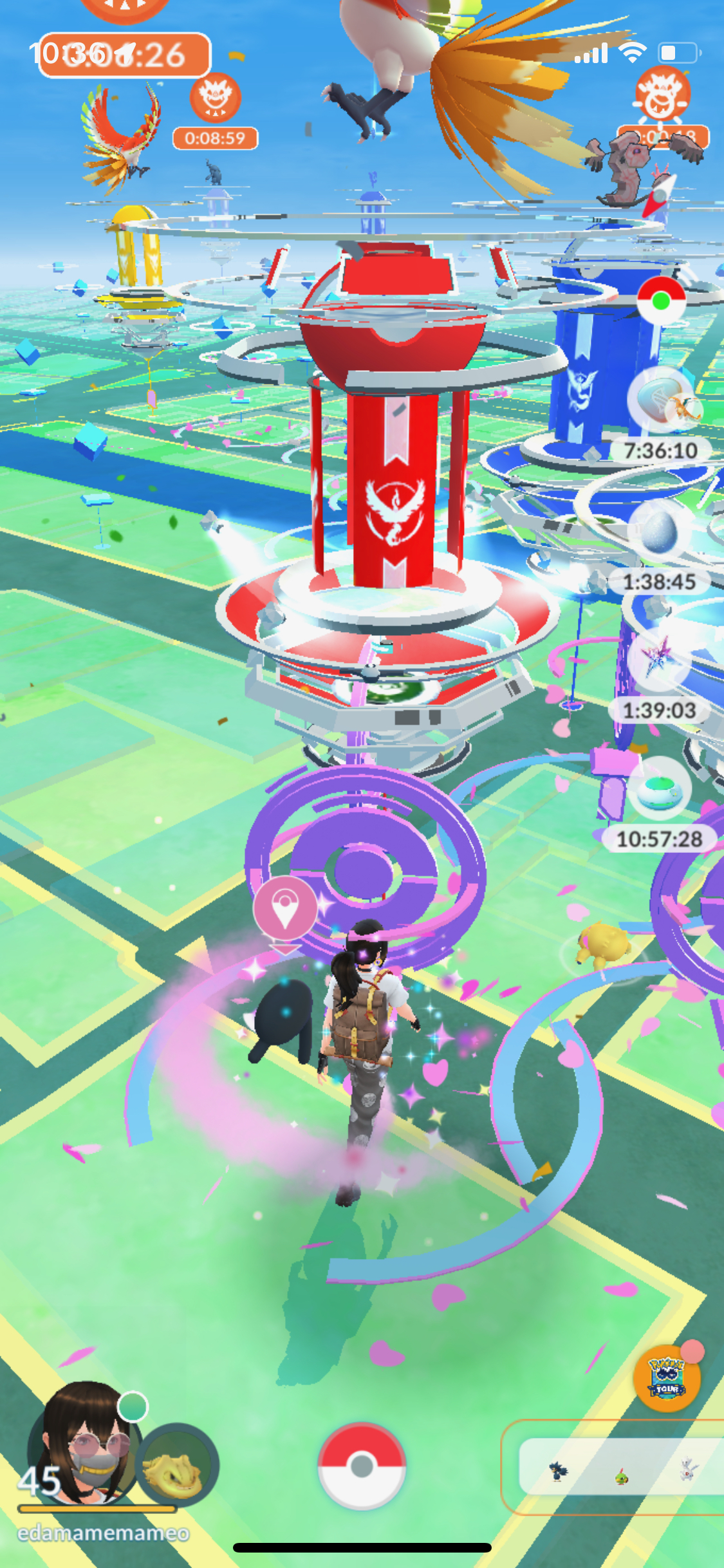Open the red and green weather indicator
Screen dimensions: 724x1568
661,301
